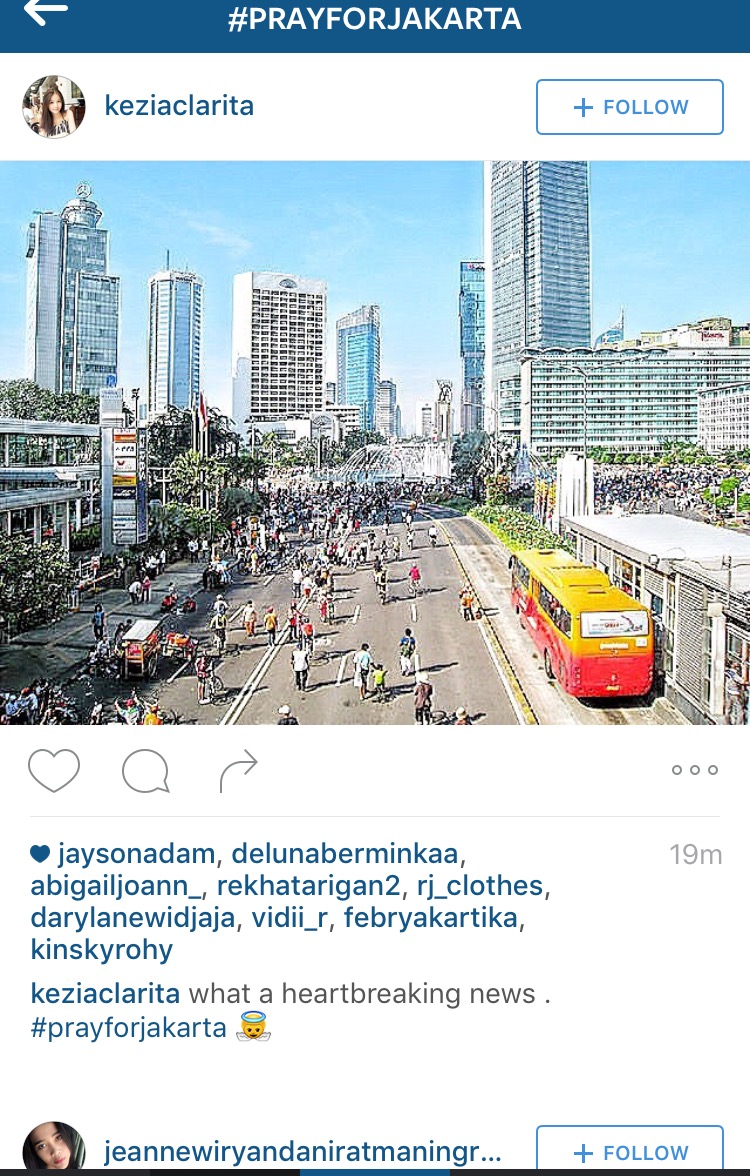Comment on keziaclarita's post

click(145, 770)
